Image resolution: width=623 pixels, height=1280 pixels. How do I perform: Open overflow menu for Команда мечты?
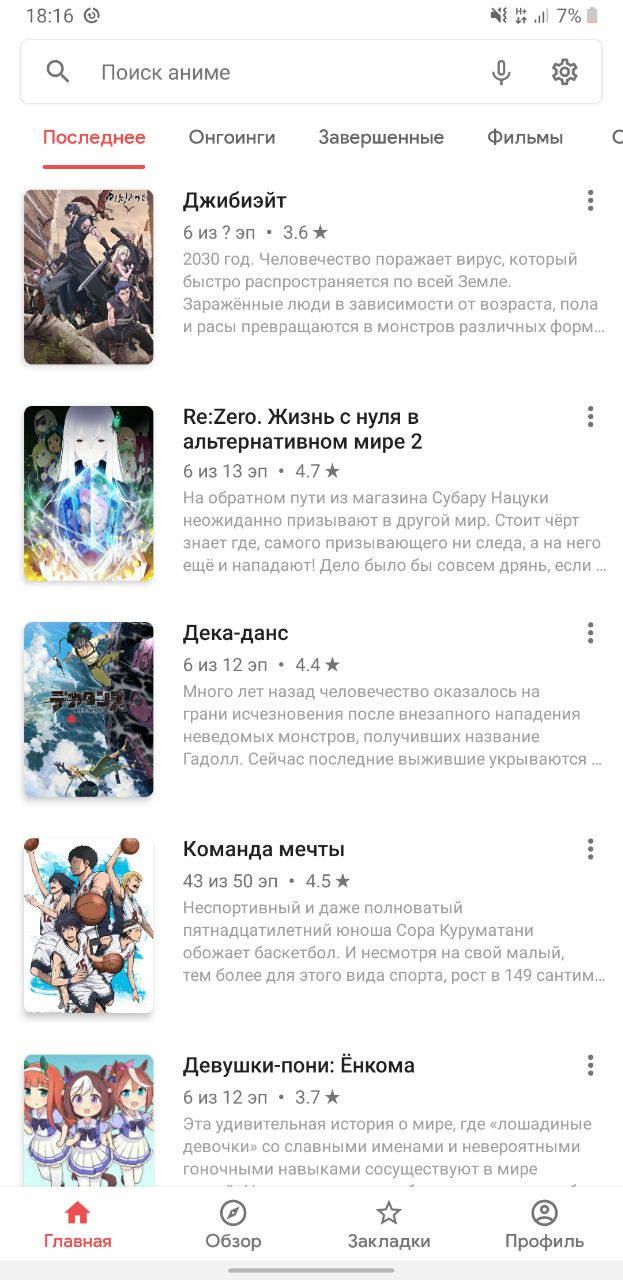[590, 849]
